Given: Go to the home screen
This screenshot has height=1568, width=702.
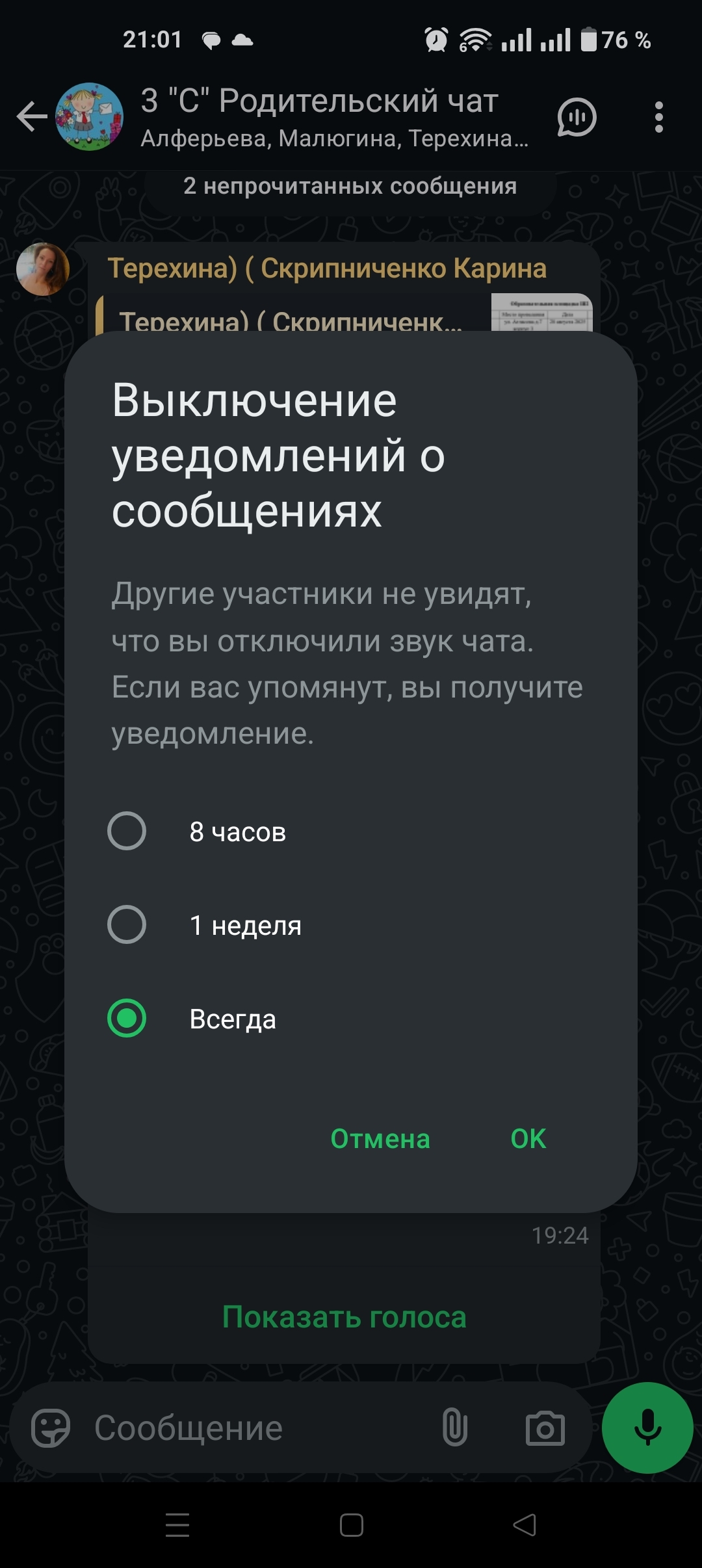Looking at the screenshot, I should coord(351,1525).
